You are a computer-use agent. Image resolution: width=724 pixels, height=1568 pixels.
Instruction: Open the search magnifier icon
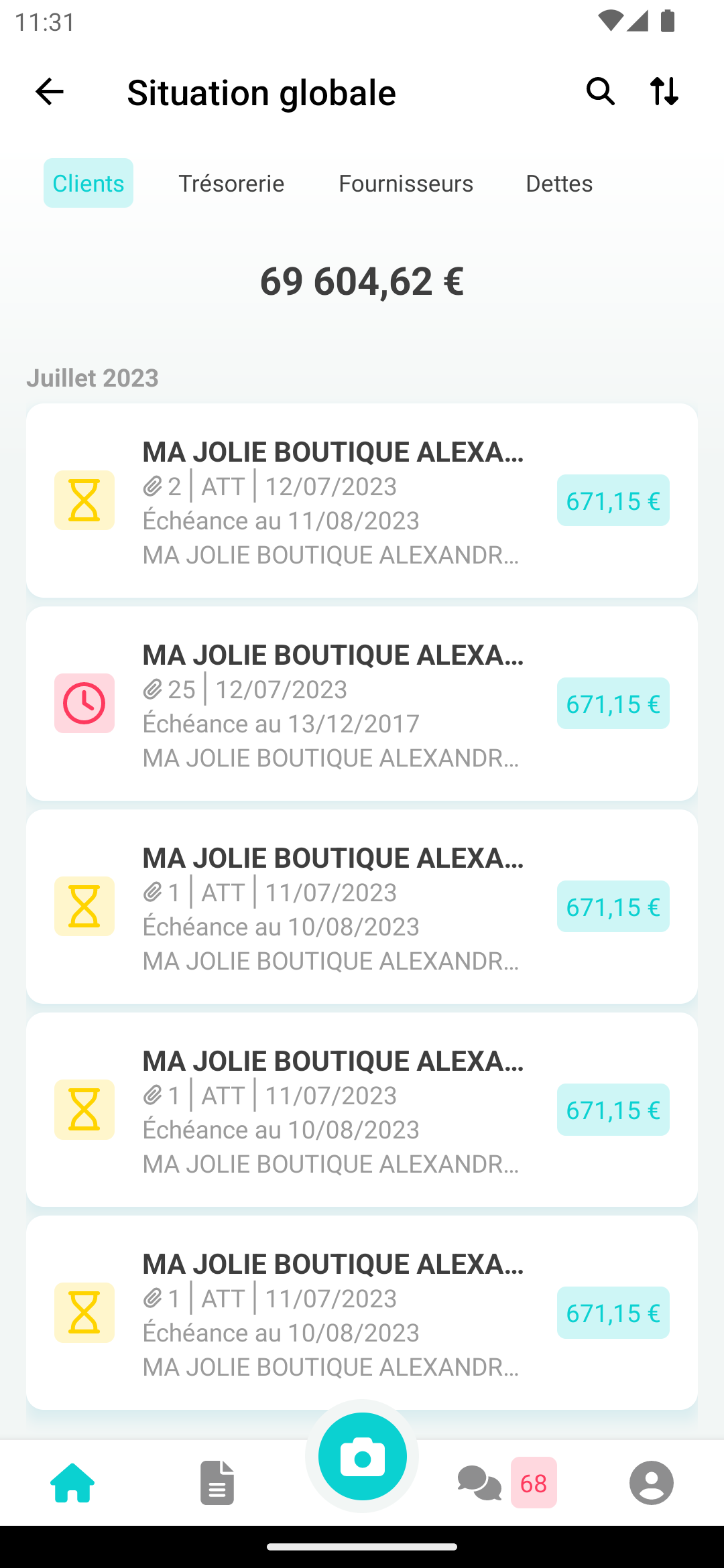[x=600, y=92]
